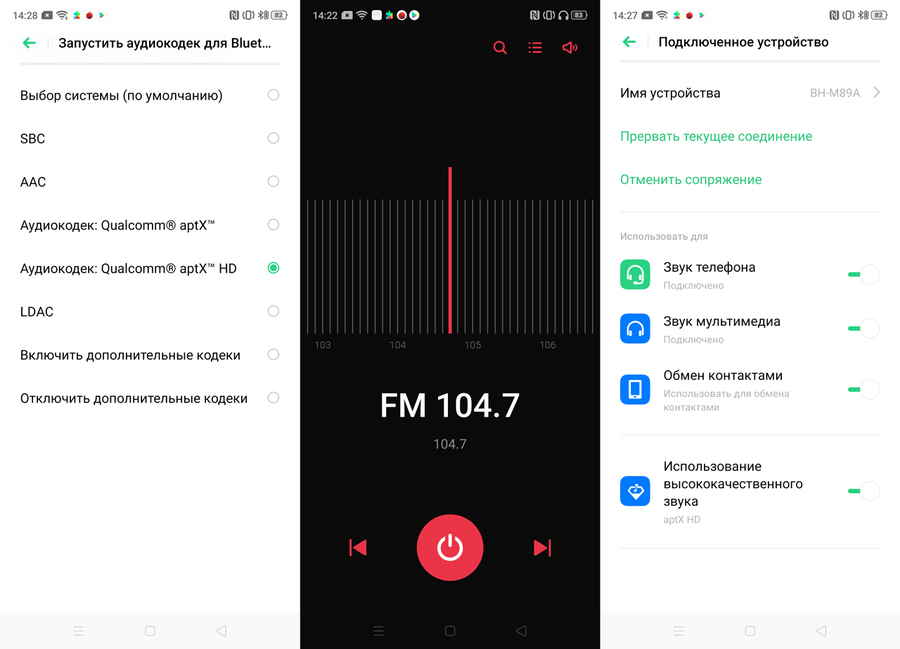Select the LDAC codec option
The image size is (900, 649).
[273, 311]
